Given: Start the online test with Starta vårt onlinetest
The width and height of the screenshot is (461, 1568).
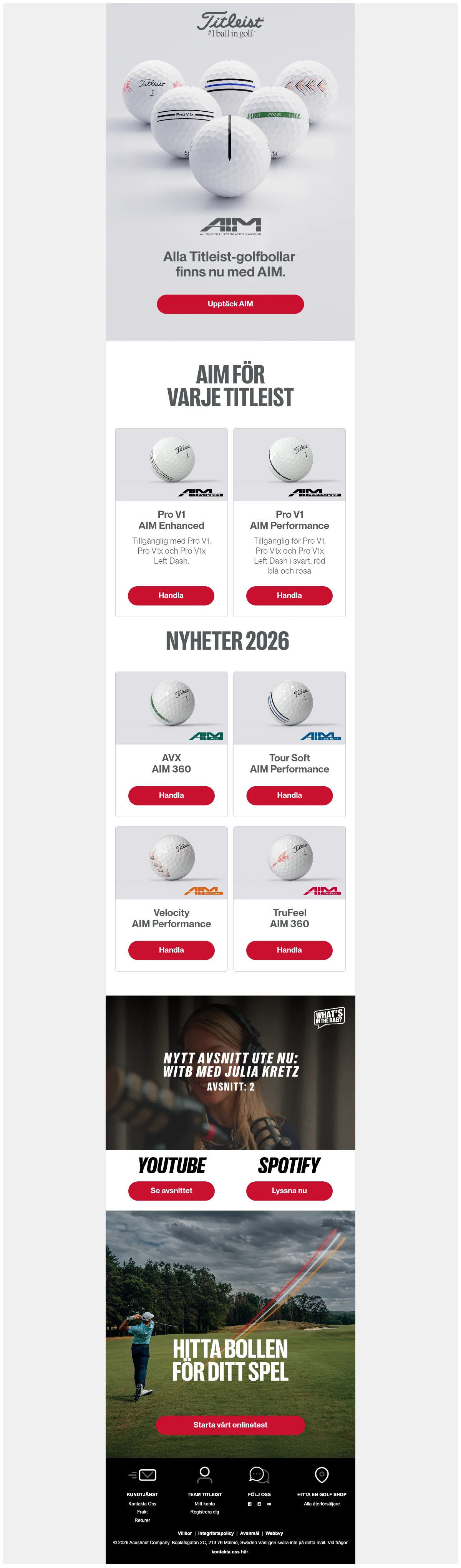Looking at the screenshot, I should 230,1425.
